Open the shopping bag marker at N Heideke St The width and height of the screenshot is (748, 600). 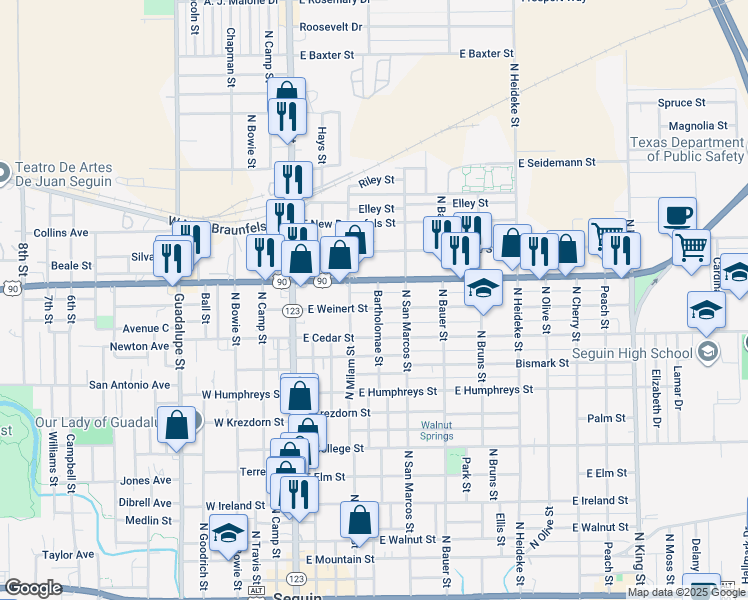pyautogui.click(x=512, y=244)
